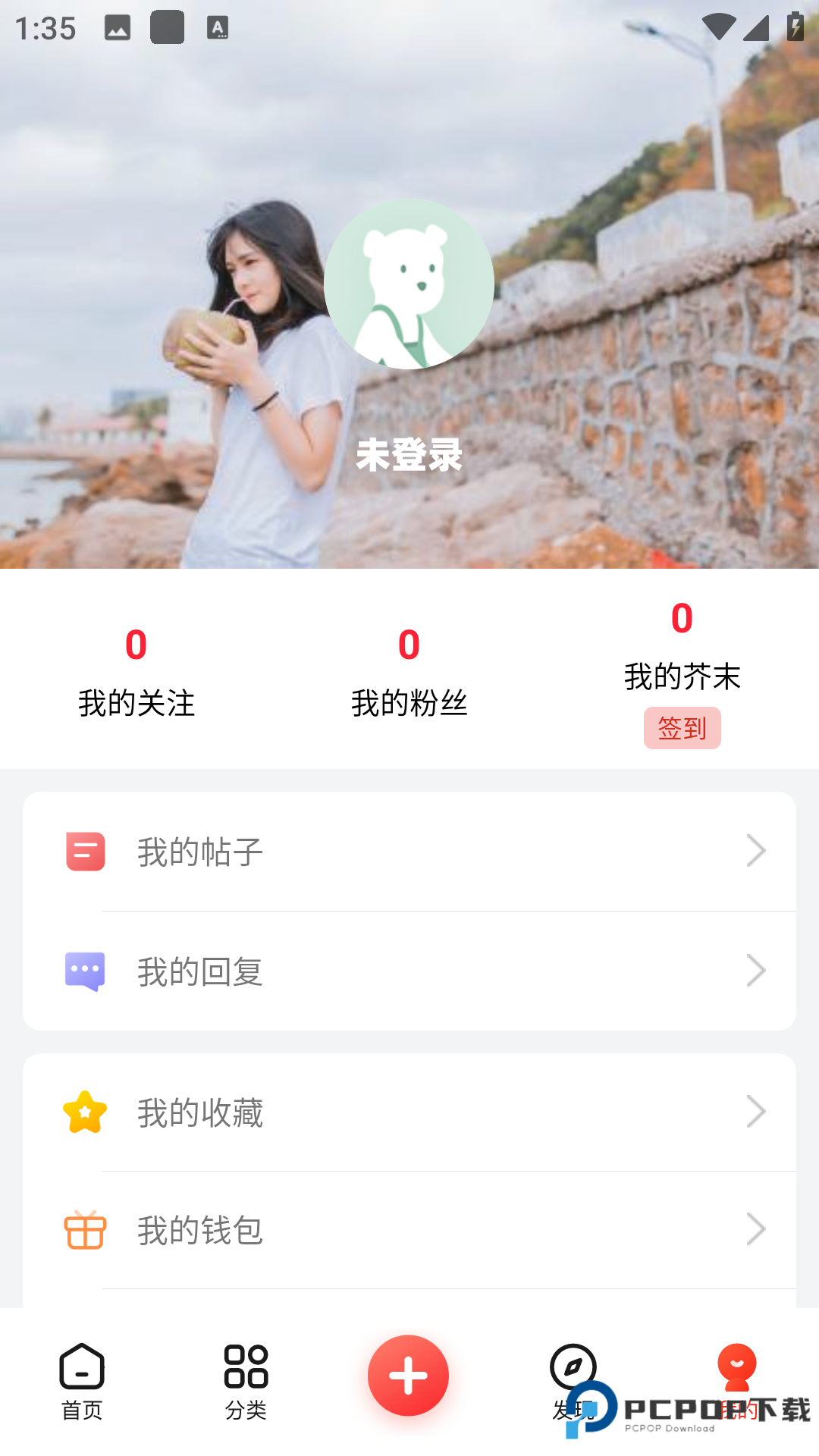Screen dimensions: 819x1456
Task: Open 我的钱包 wallet
Action: 409,1230
